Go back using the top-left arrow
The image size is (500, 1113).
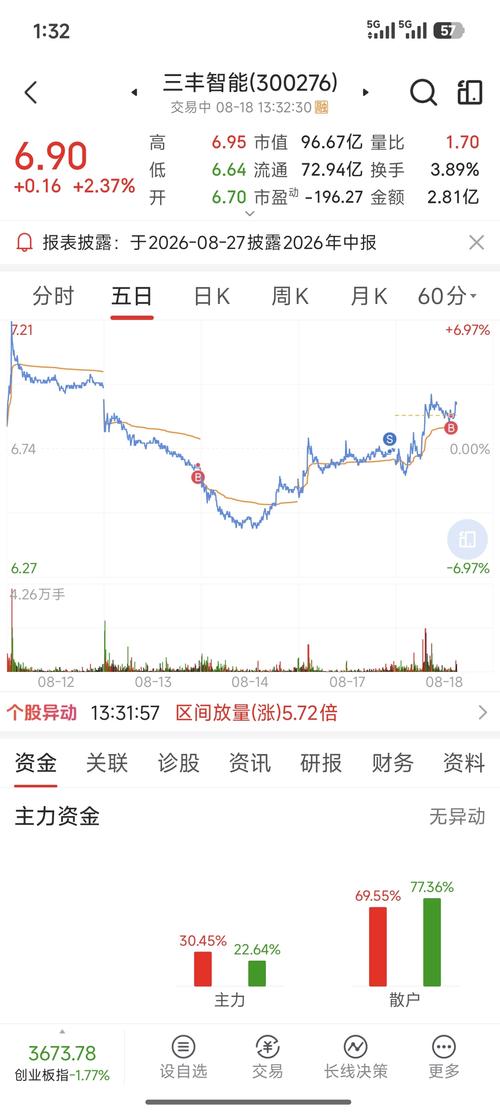tap(31, 92)
